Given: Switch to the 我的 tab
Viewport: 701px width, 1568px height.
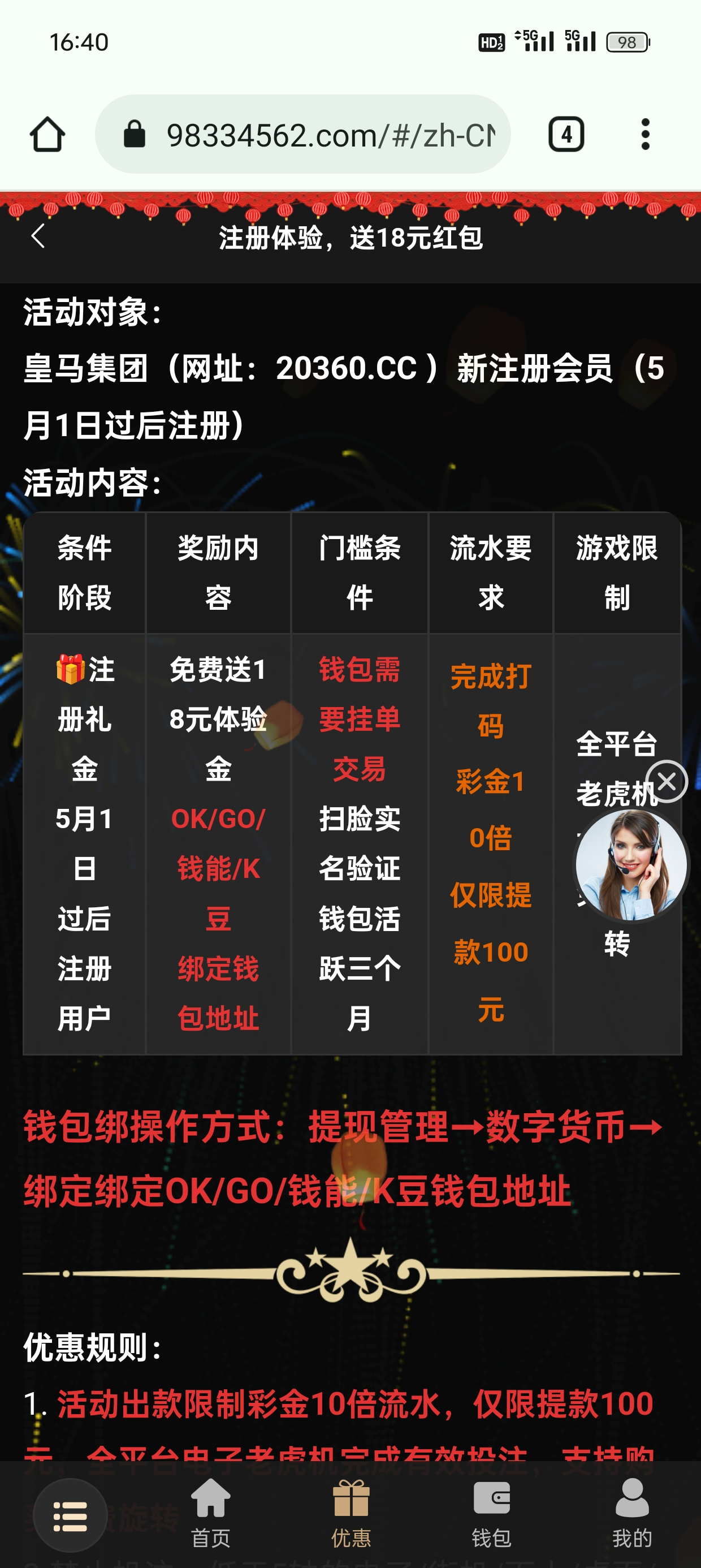Looking at the screenshot, I should [631, 1513].
